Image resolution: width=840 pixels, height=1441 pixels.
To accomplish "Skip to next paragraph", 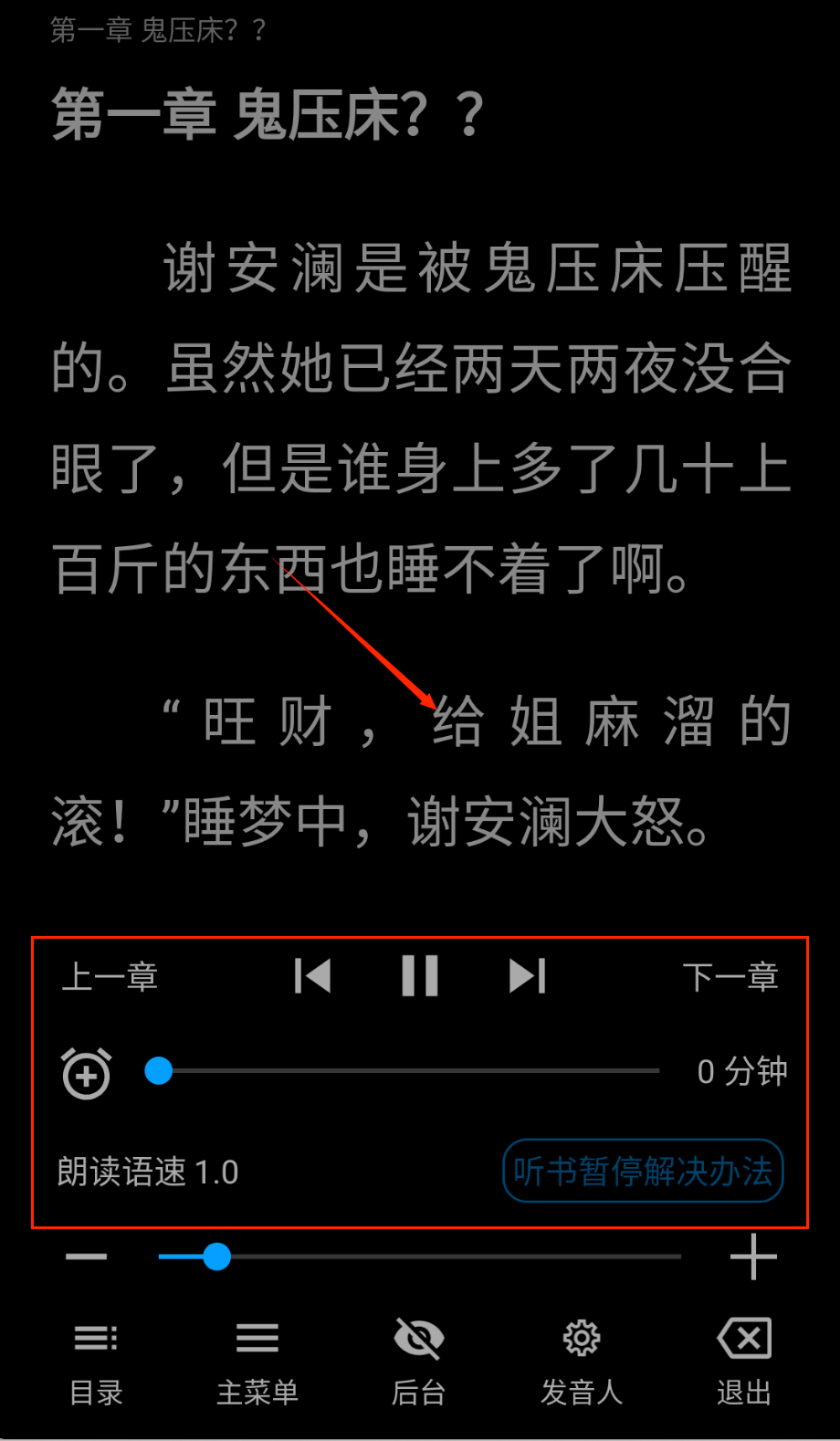I will pos(527,976).
